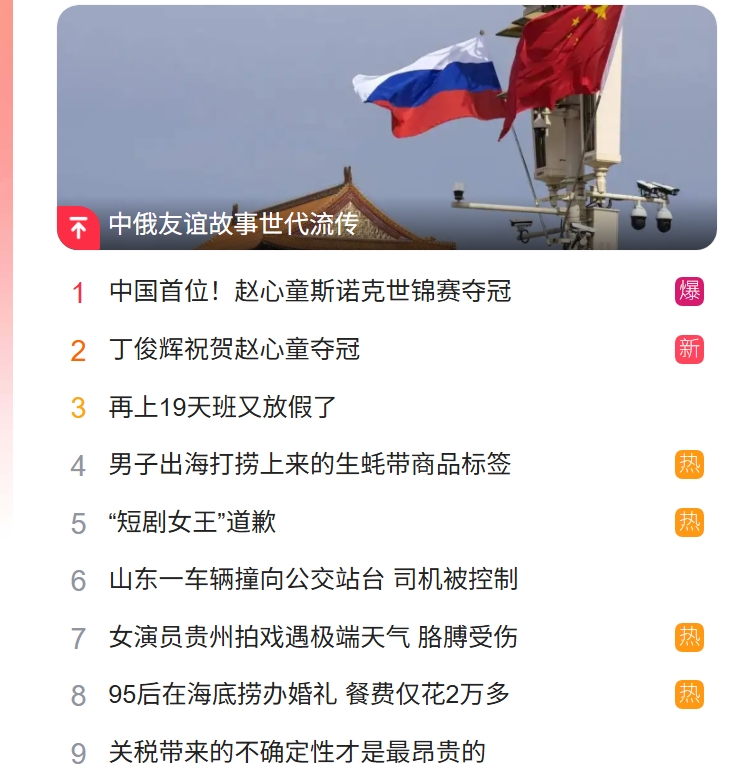Image resolution: width=738 pixels, height=778 pixels.
Task: Select 再上19天班又放假了 from the hot list
Action: 222,407
